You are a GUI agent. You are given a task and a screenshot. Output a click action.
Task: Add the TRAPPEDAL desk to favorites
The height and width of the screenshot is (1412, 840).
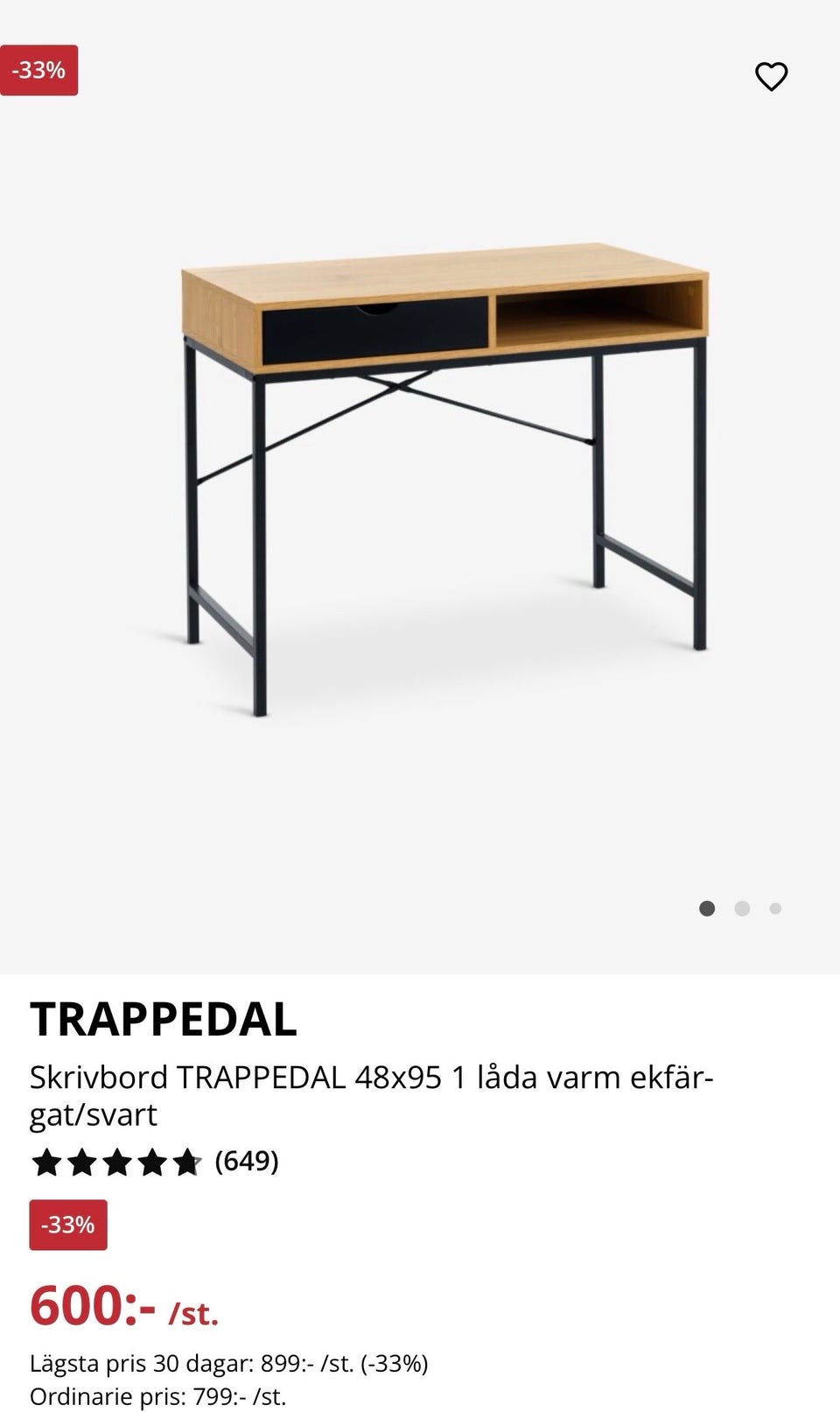(771, 77)
